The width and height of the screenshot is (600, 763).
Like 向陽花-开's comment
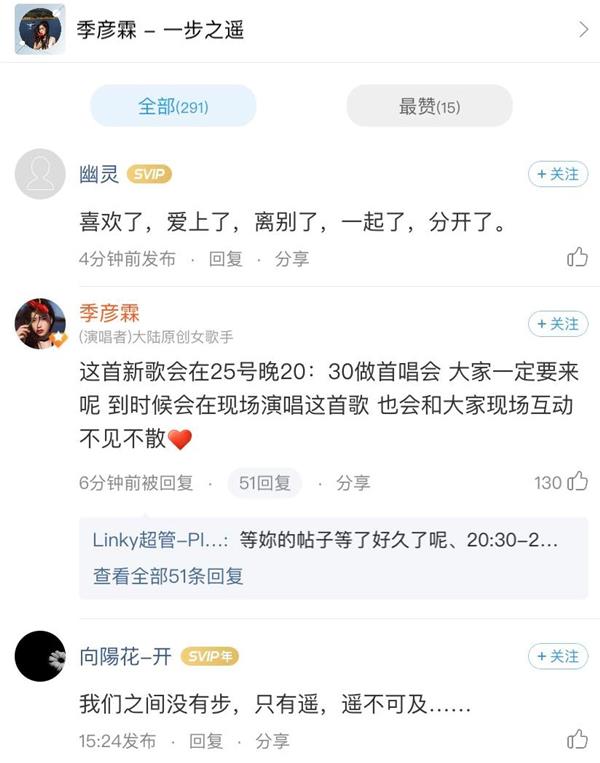click(577, 740)
